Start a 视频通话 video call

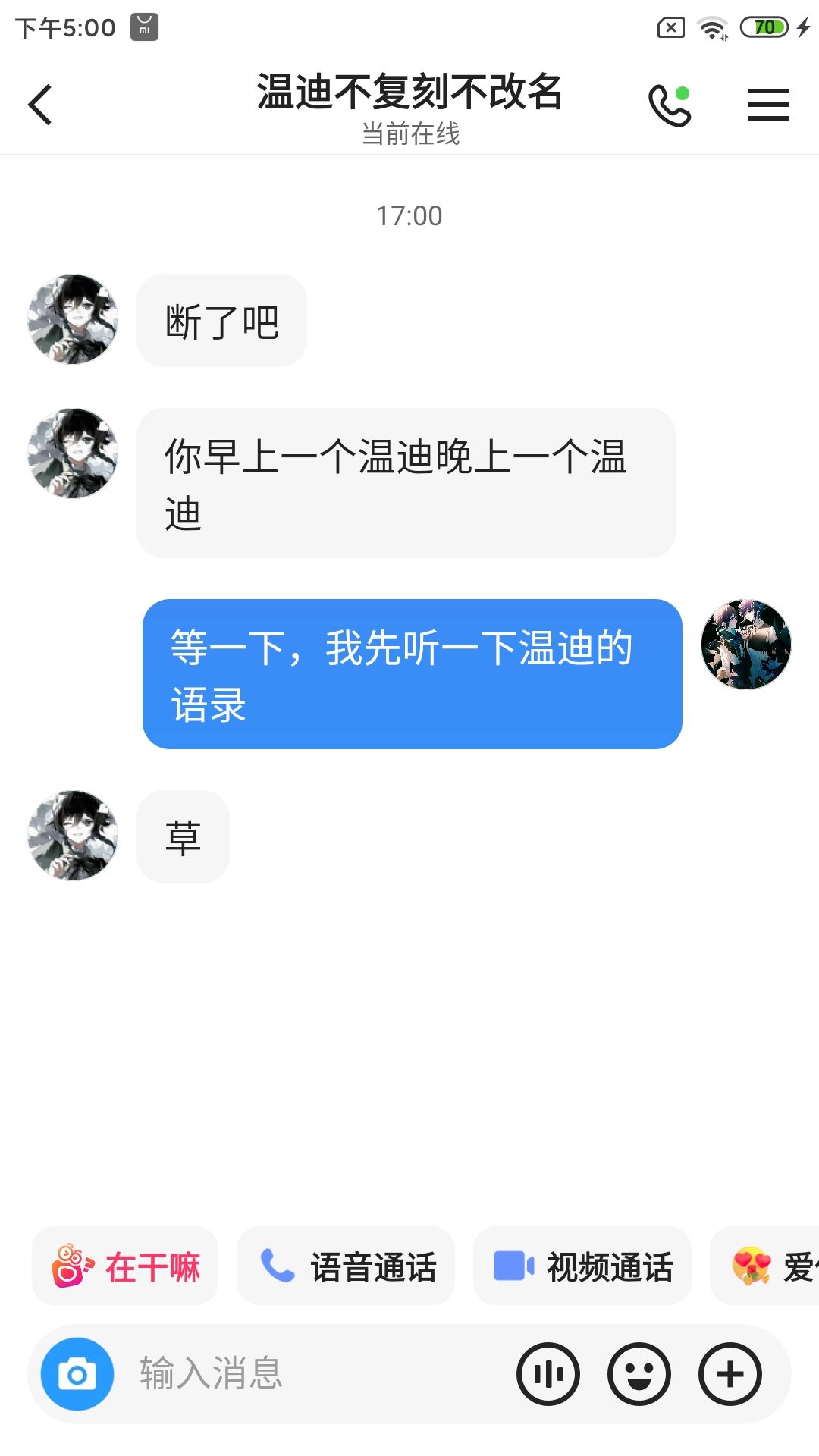click(x=582, y=1266)
